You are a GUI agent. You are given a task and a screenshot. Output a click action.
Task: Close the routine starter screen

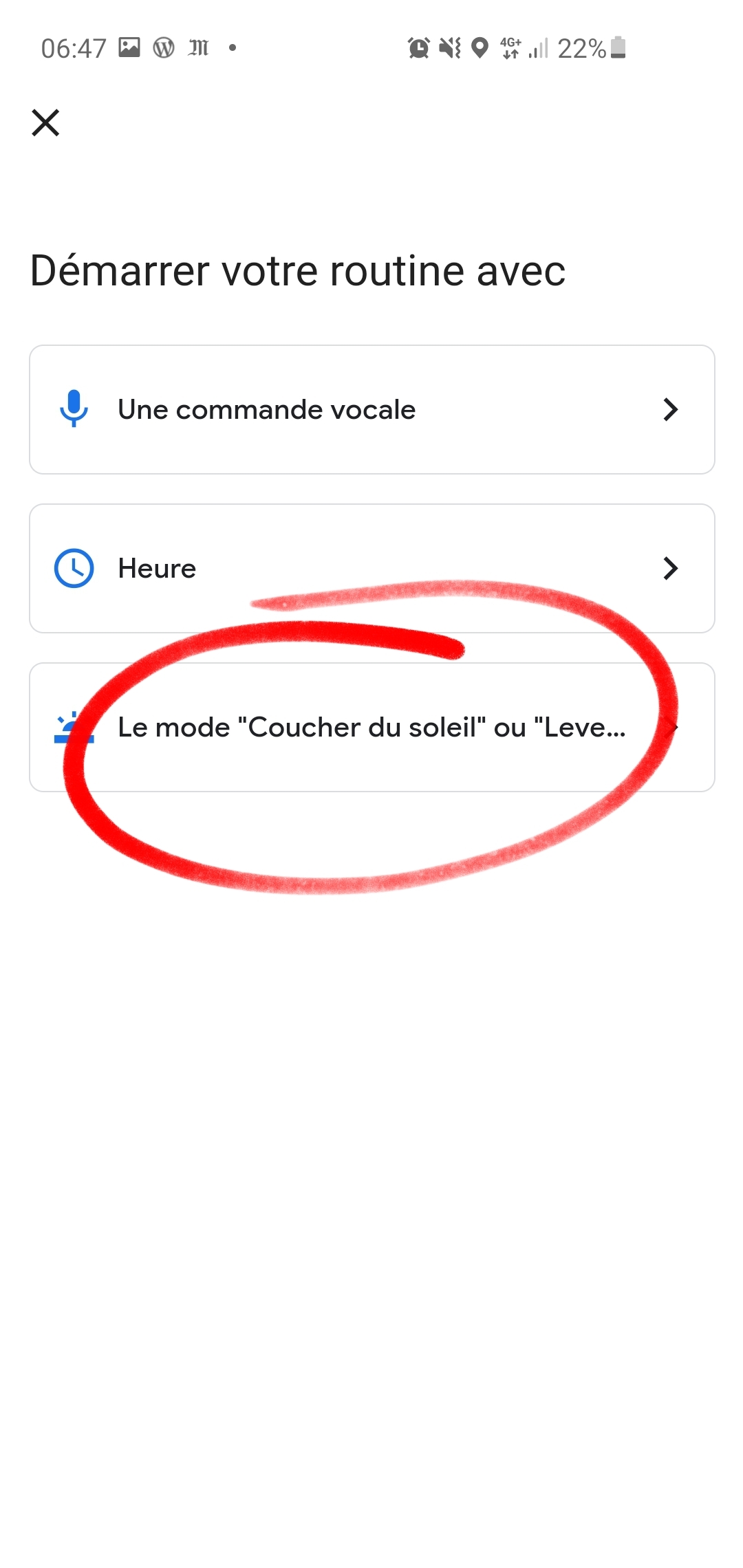point(45,123)
